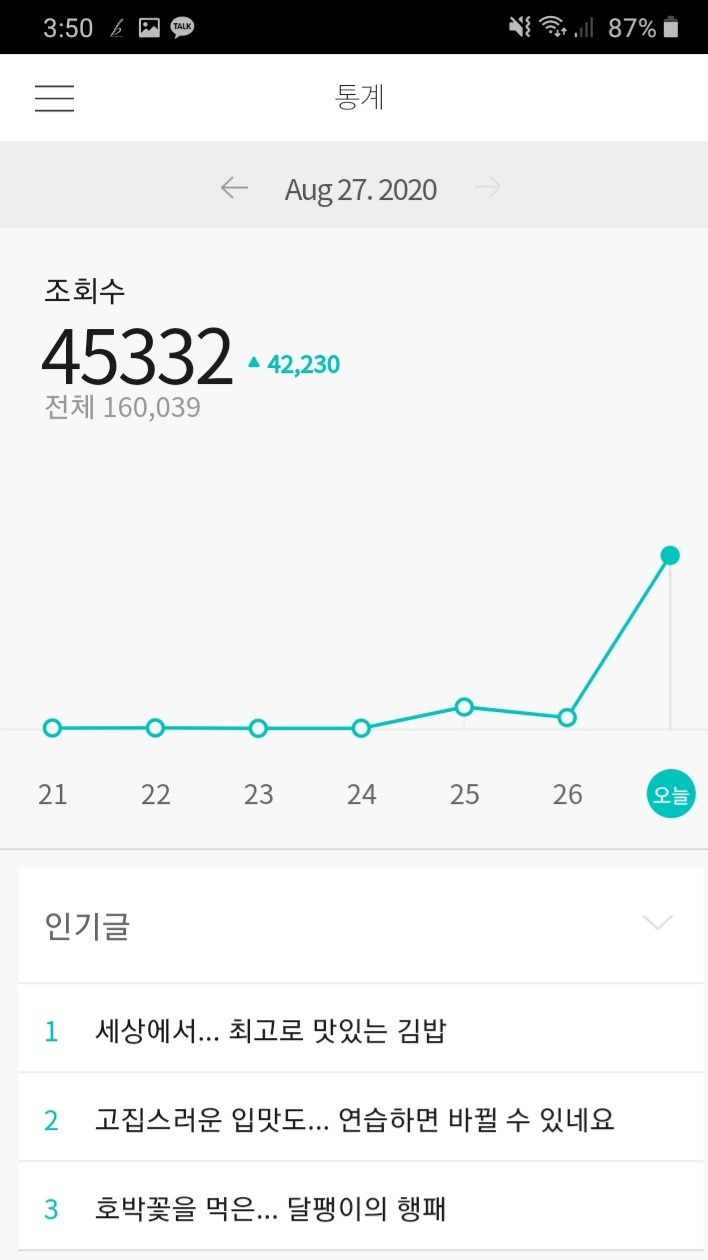Open post 세상에서... 최고로 맛있는 김밥
Viewport: 708px width, 1260px height.
pyautogui.click(x=270, y=1030)
